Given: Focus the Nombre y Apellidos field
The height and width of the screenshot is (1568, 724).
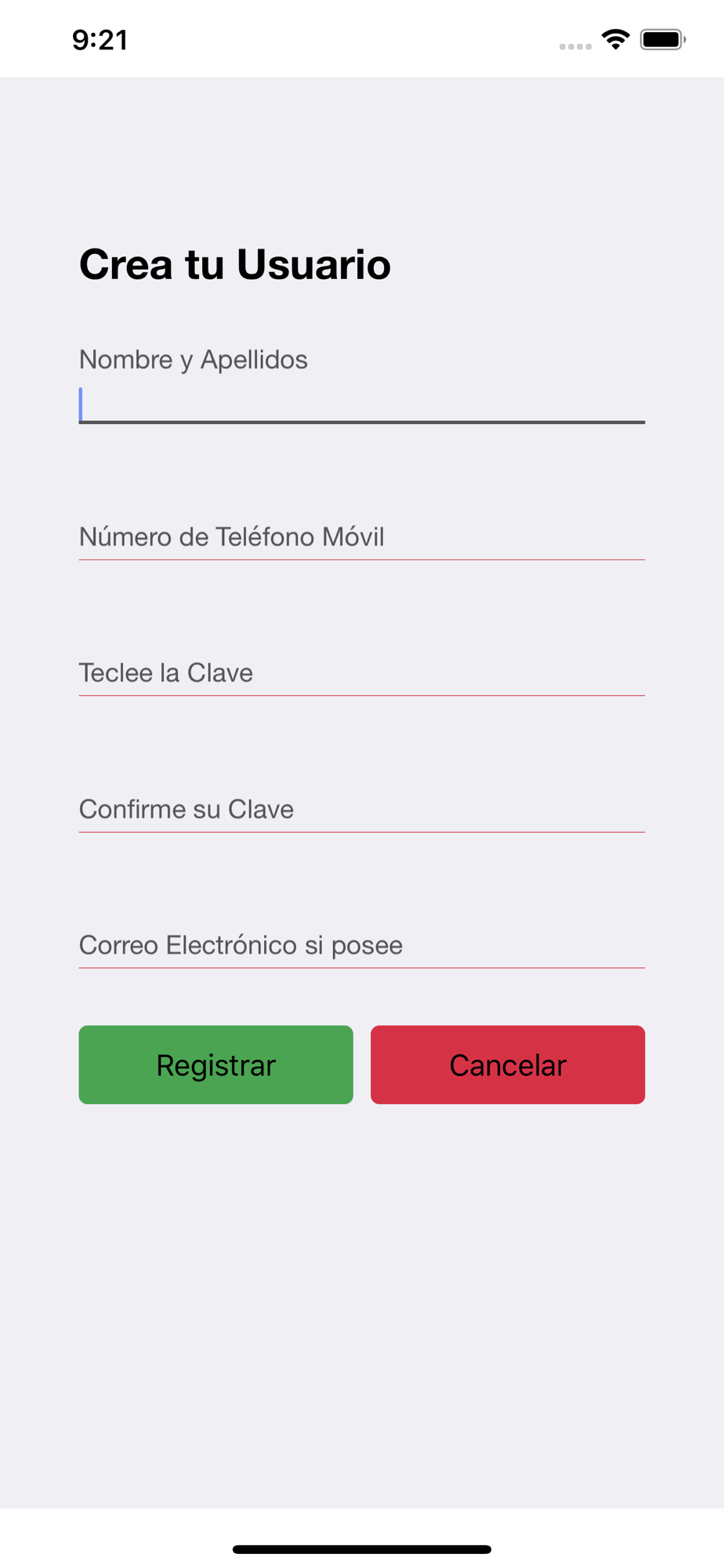Looking at the screenshot, I should point(362,404).
